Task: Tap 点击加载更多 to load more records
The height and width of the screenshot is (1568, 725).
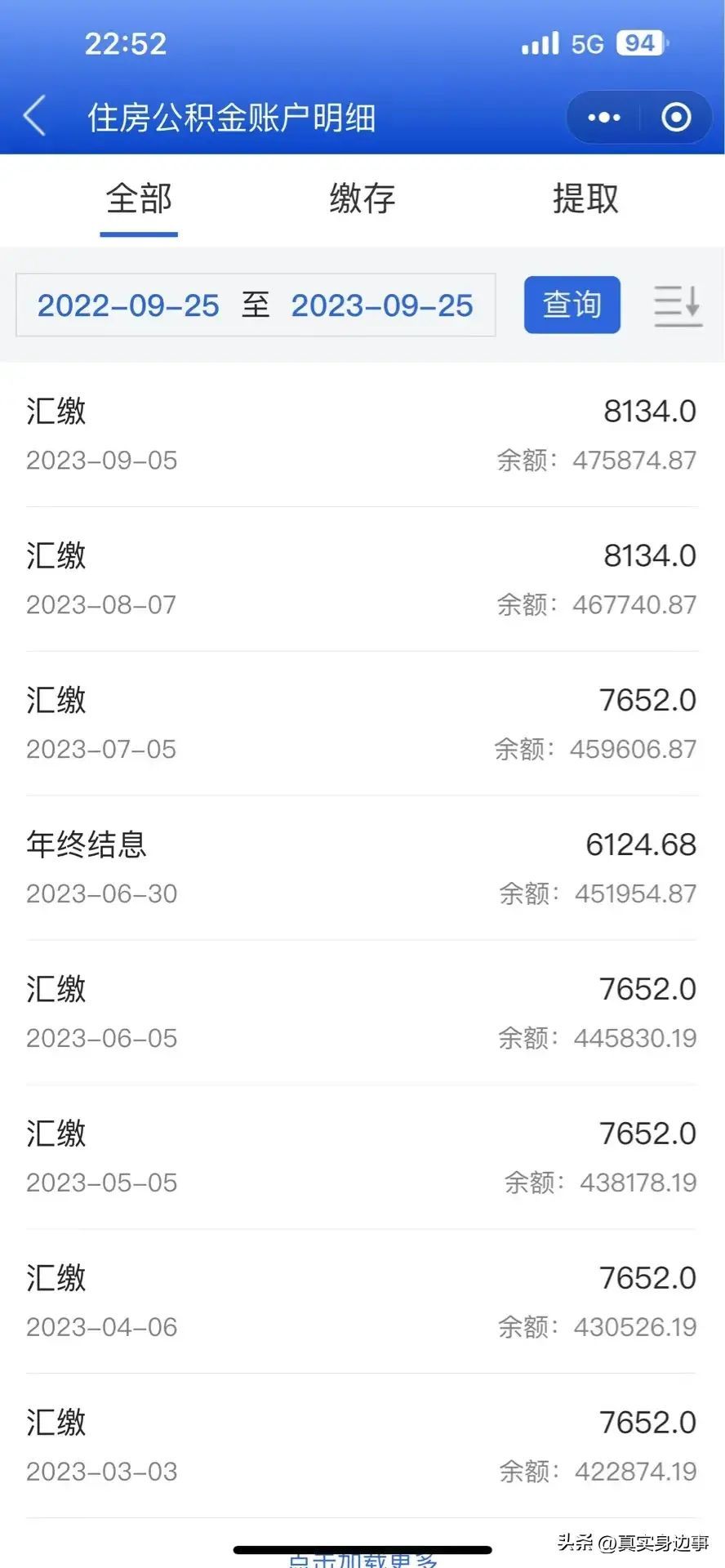Action: click(362, 1560)
